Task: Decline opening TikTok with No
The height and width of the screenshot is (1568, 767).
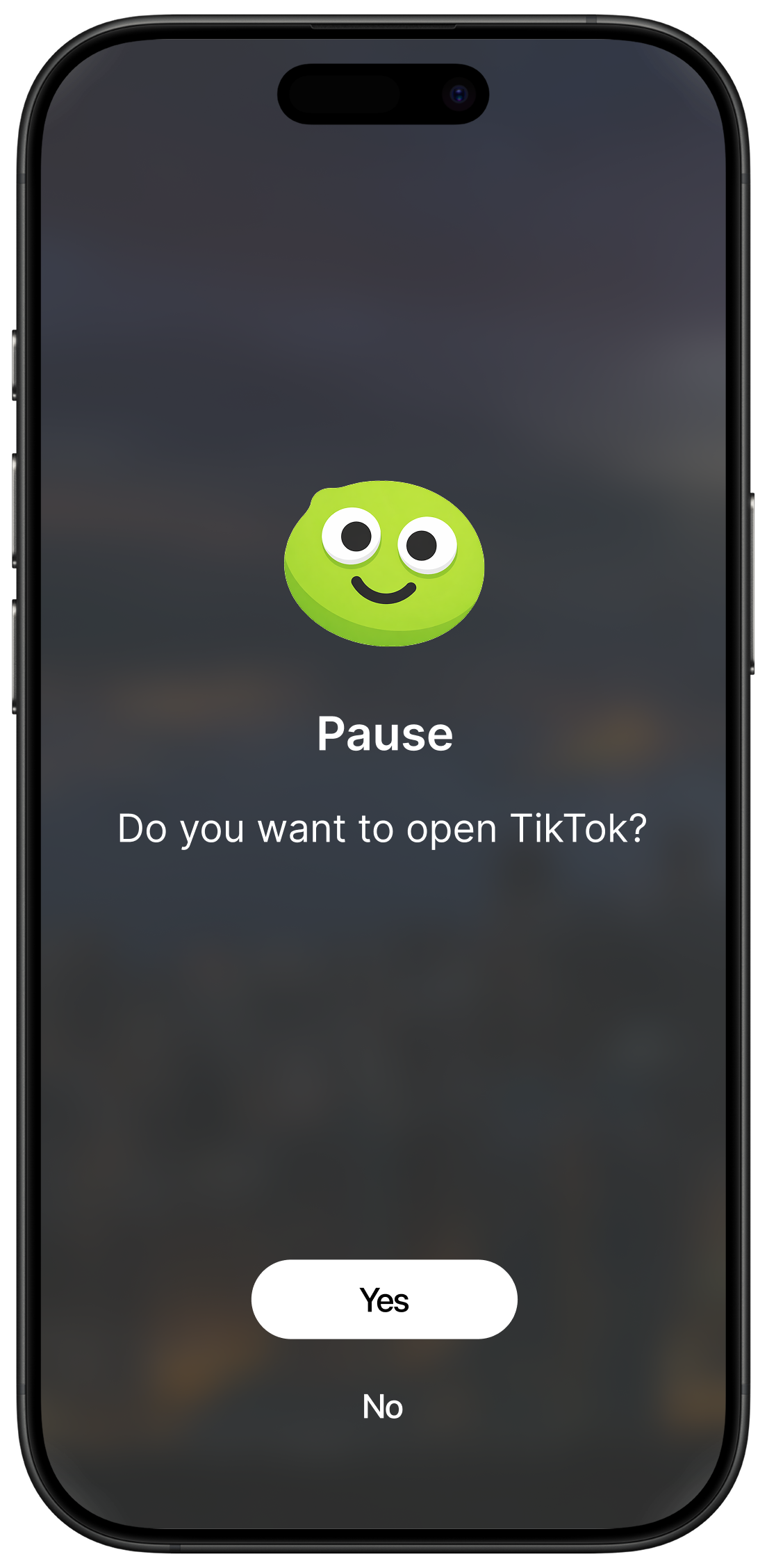Action: click(x=382, y=1406)
